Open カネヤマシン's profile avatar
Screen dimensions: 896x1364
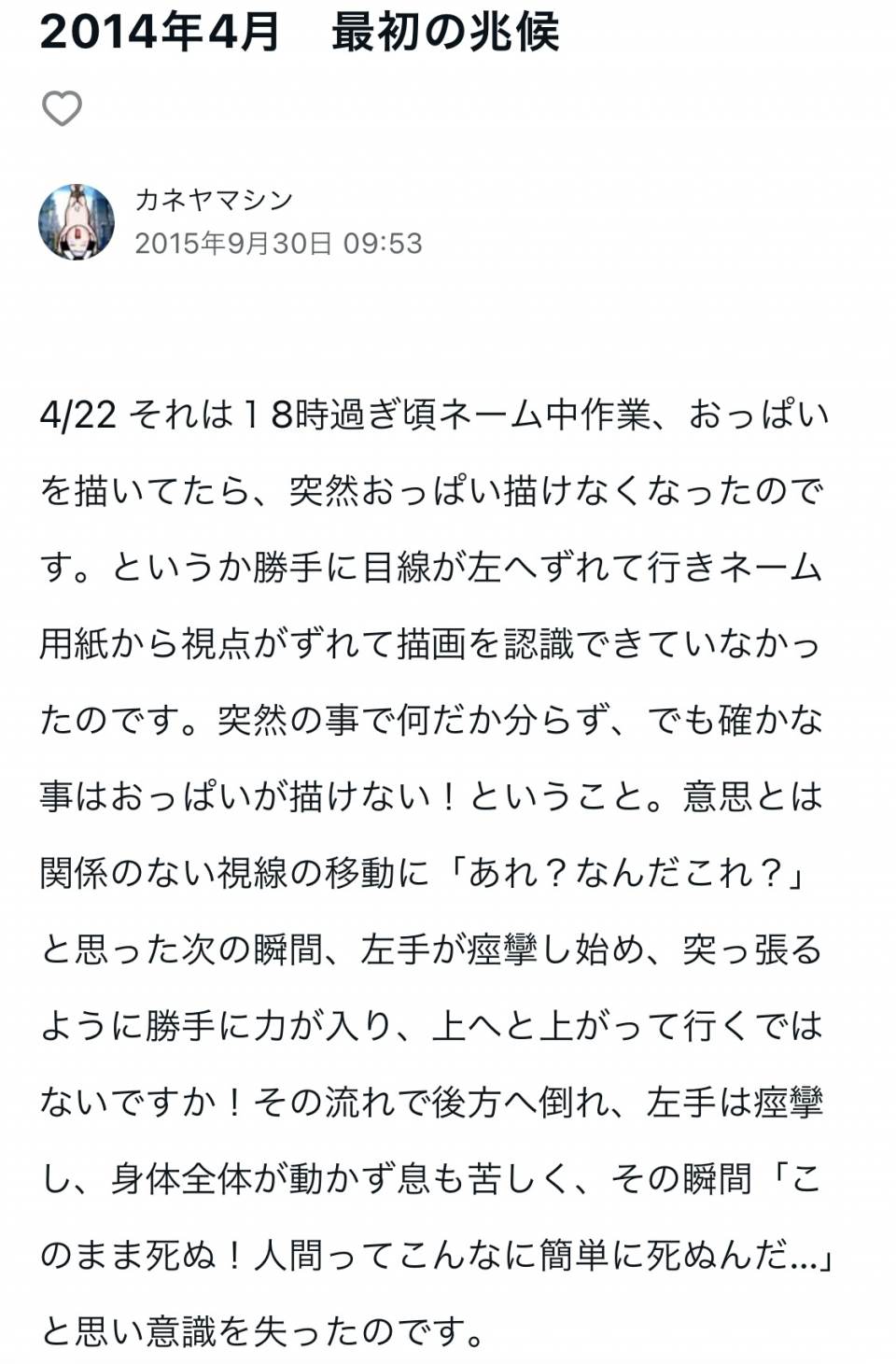pyautogui.click(x=77, y=222)
